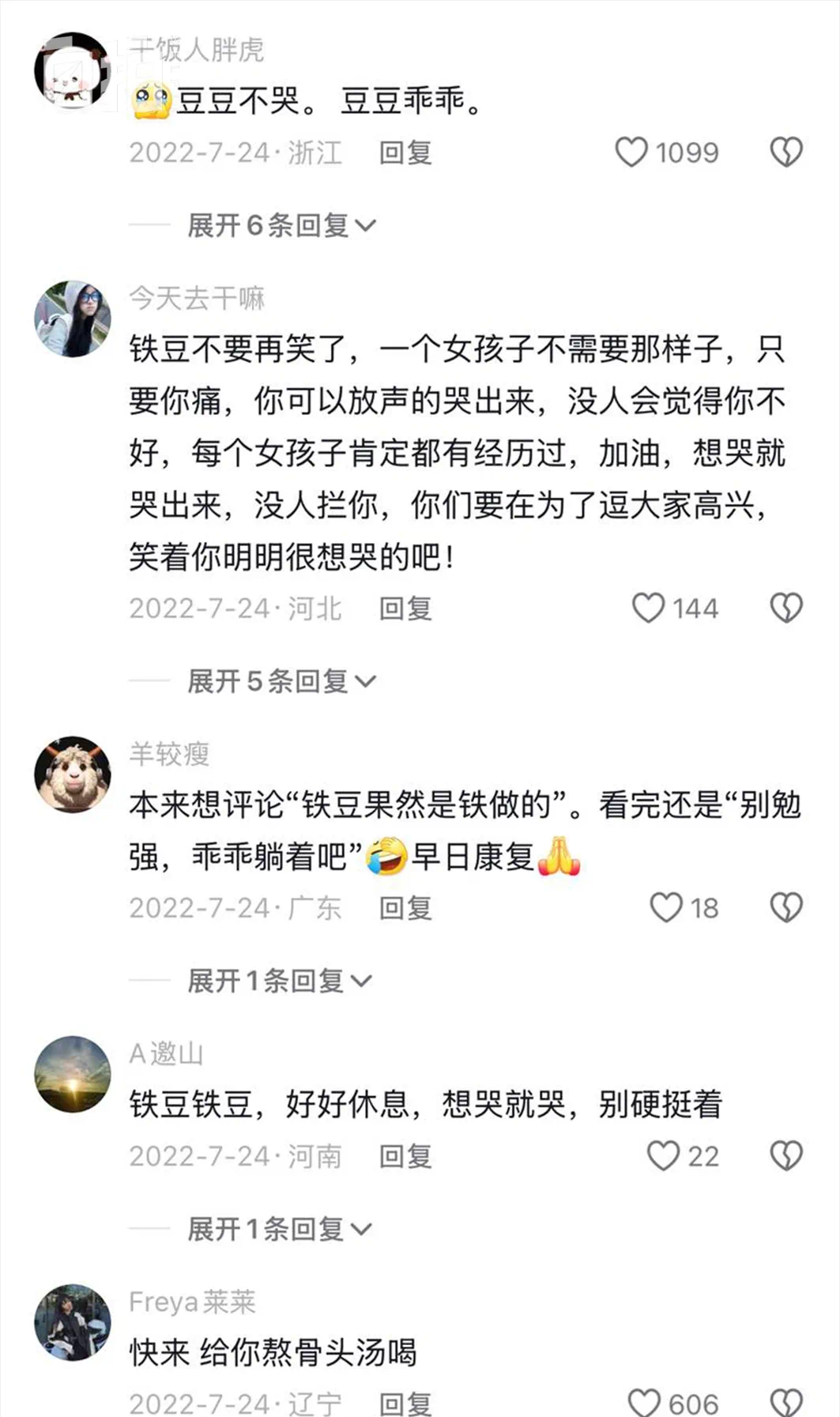Dislike the comment by 今天去干嘛
Image resolution: width=840 pixels, height=1417 pixels.
(785, 609)
